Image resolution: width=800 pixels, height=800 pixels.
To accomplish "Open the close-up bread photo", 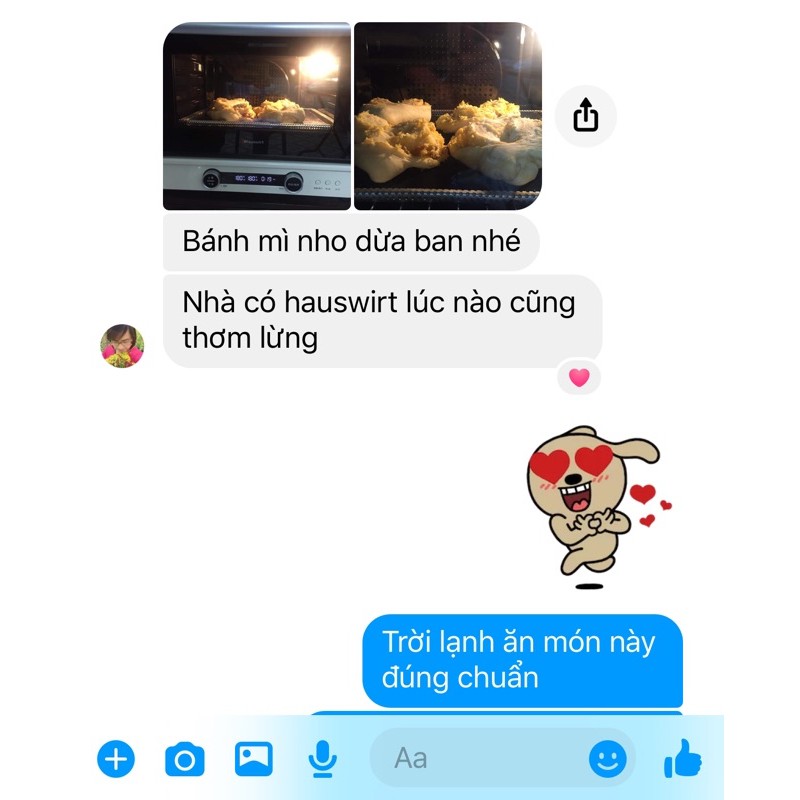I will [x=448, y=116].
